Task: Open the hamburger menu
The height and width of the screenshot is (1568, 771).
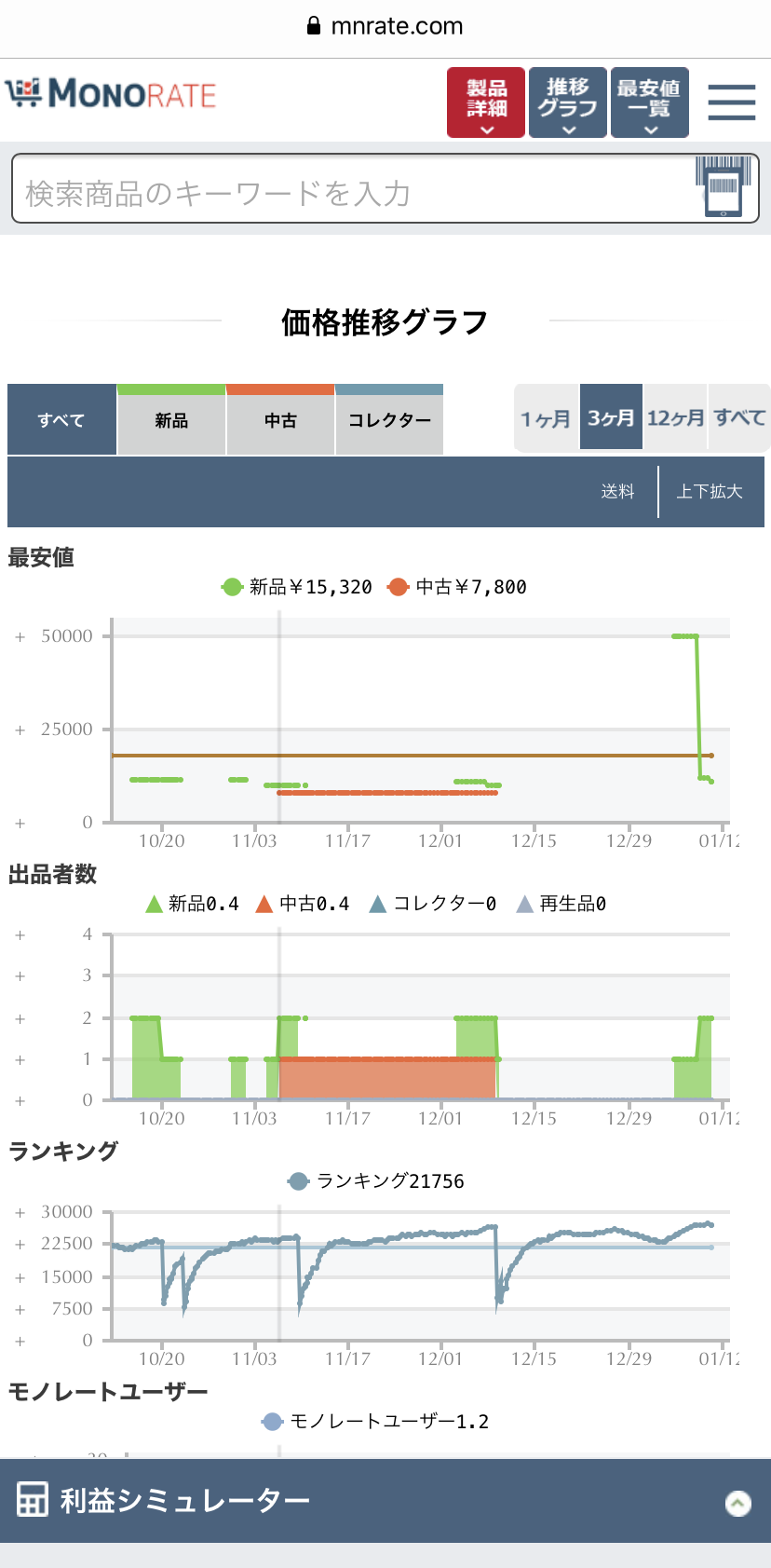Action: click(x=731, y=102)
